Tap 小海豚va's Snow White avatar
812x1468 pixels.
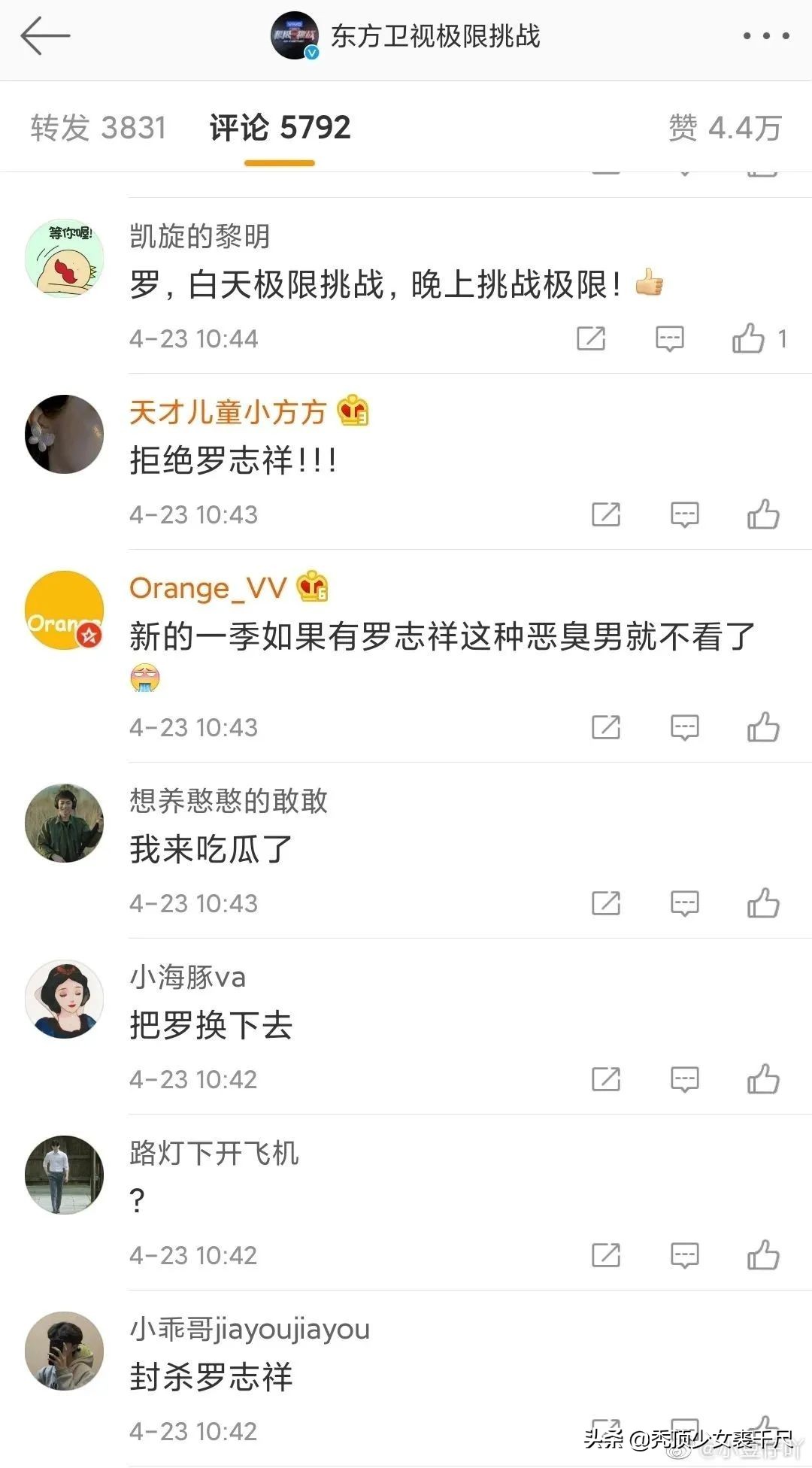(64, 998)
